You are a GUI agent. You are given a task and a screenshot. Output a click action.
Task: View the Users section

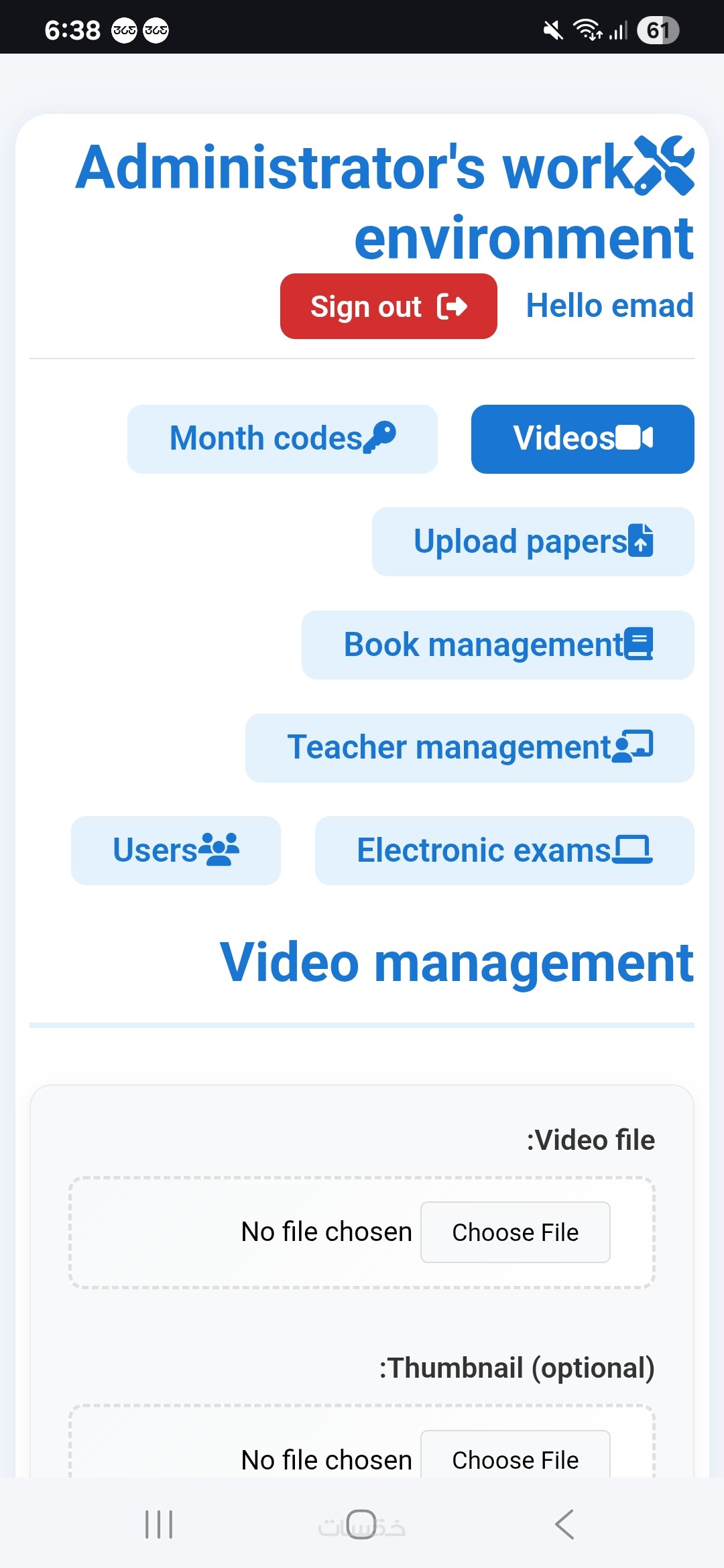click(176, 850)
